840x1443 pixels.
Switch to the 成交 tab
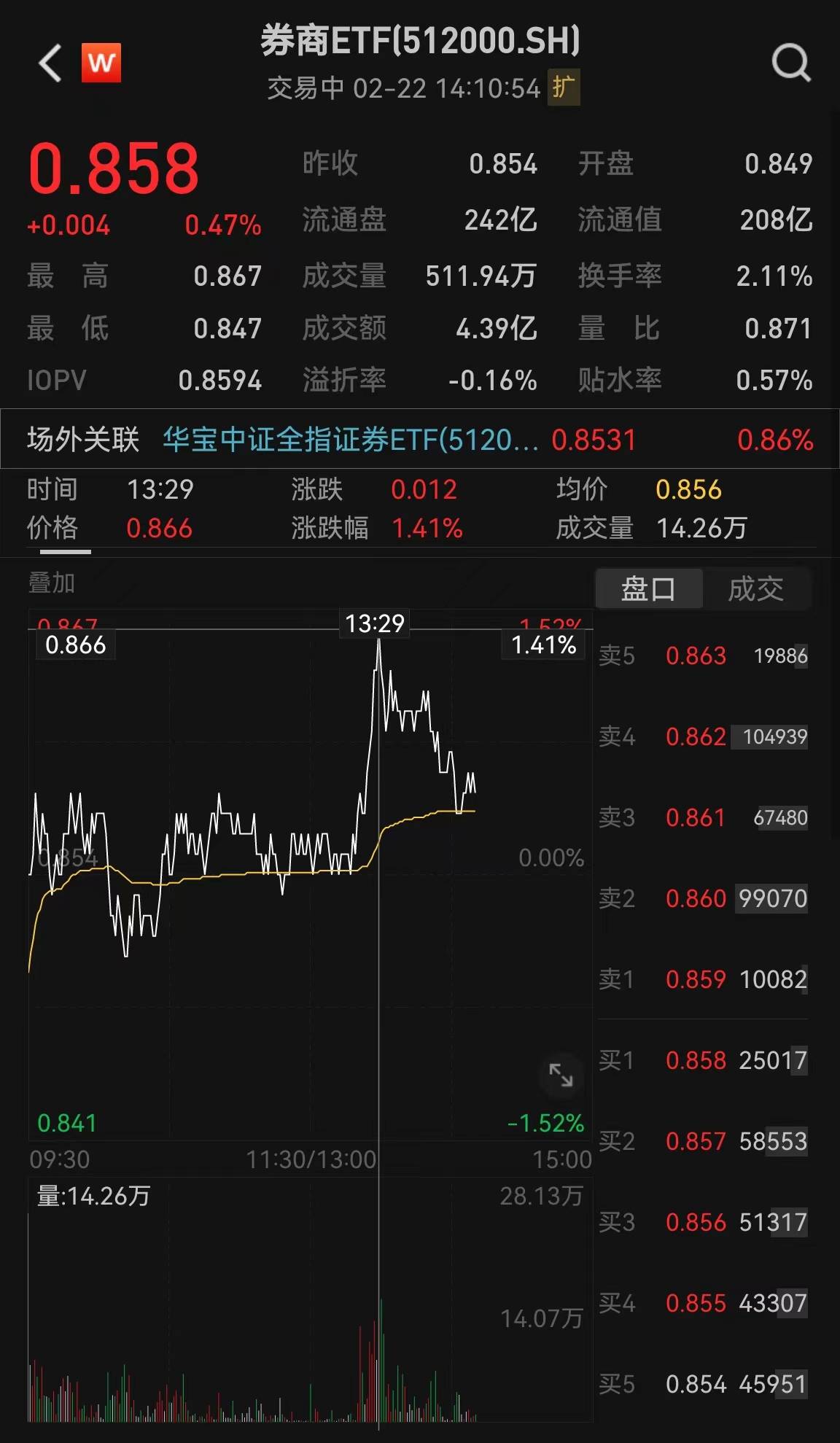tap(756, 588)
